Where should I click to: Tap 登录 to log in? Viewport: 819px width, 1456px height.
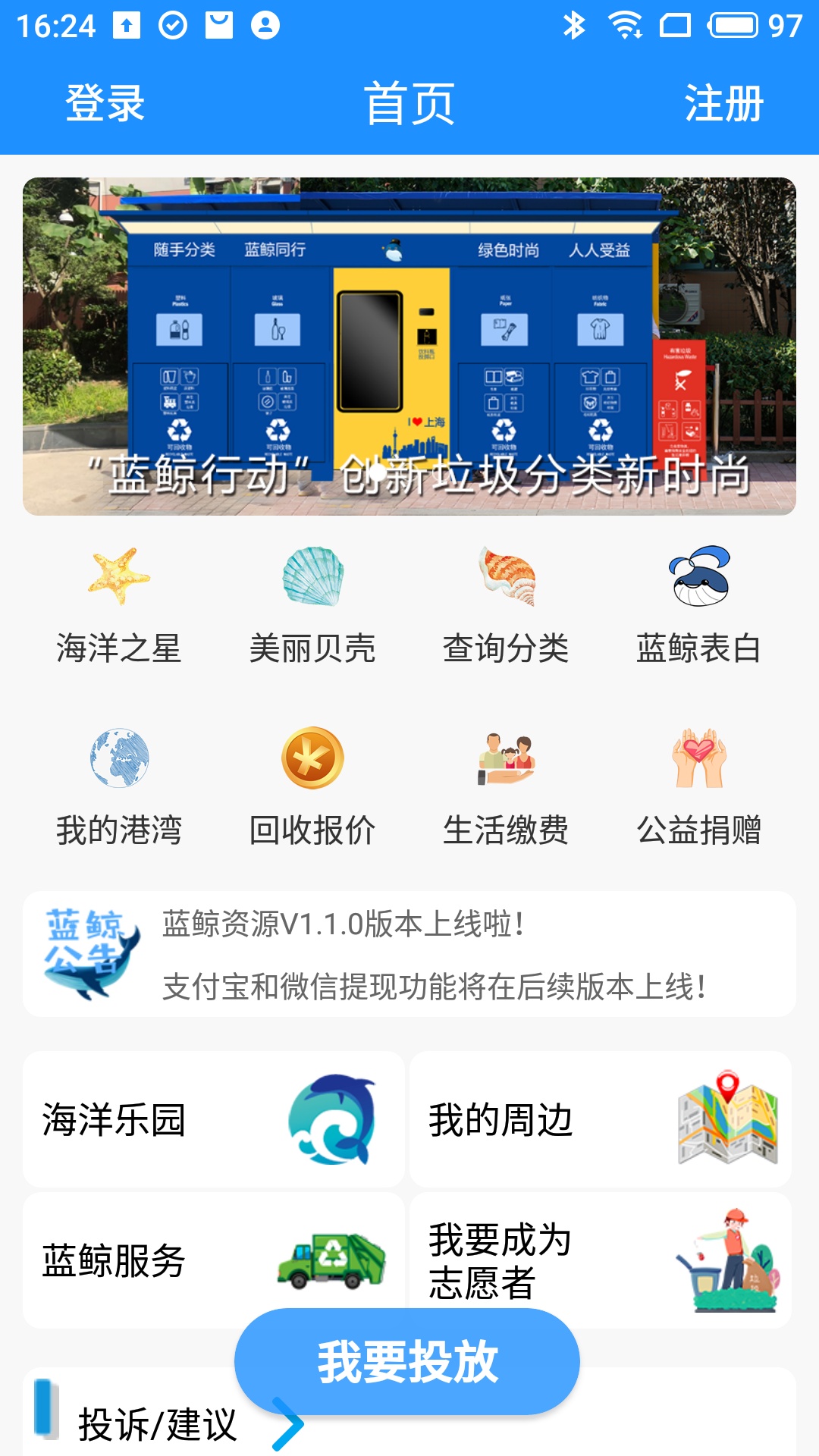105,103
